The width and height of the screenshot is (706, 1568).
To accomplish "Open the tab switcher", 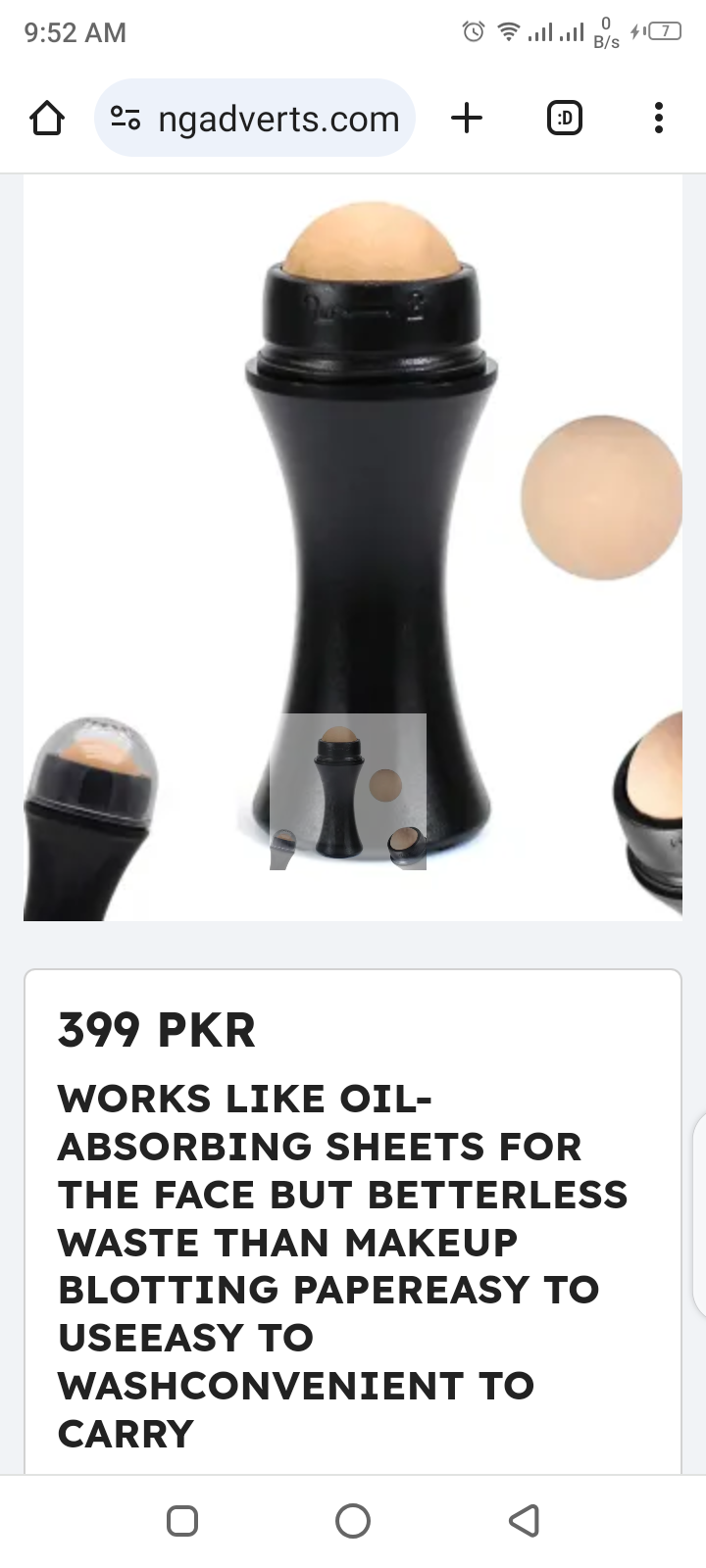I will [564, 119].
